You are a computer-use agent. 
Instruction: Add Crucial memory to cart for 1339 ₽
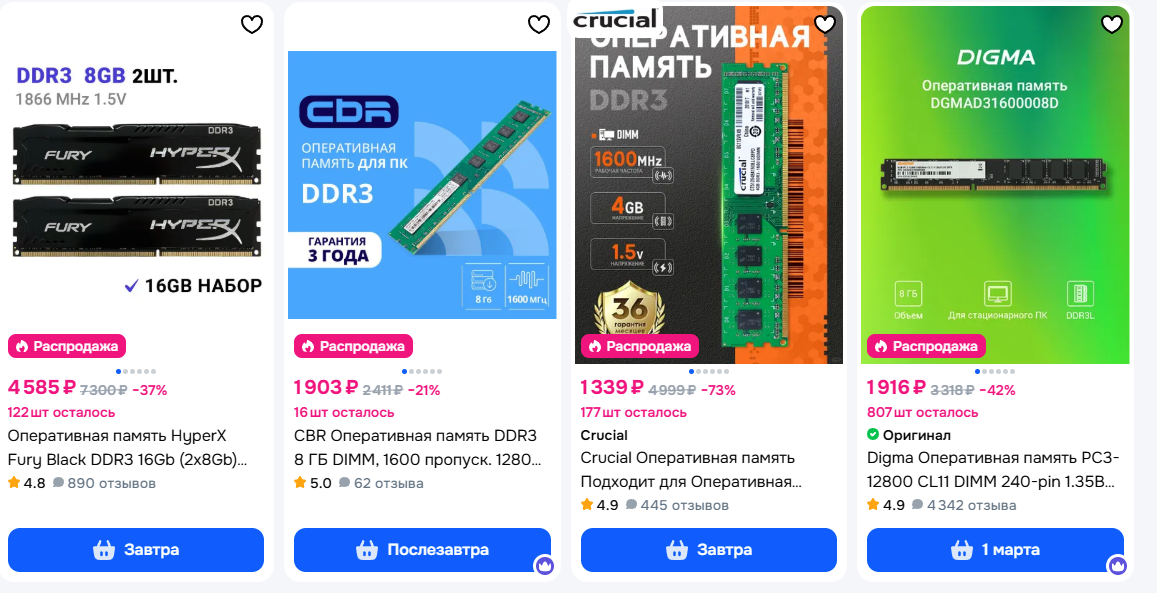[x=708, y=549]
